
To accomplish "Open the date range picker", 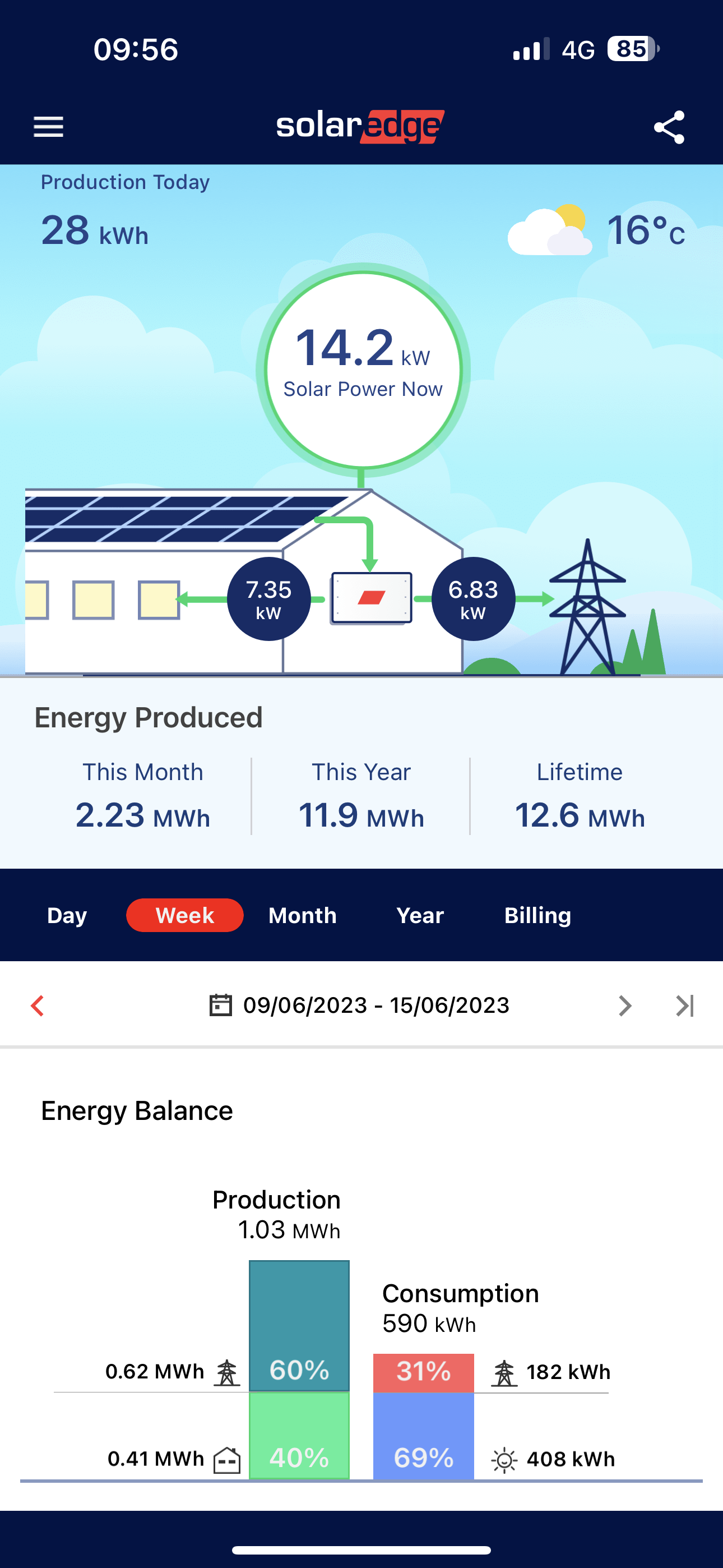I will pos(359,1006).
